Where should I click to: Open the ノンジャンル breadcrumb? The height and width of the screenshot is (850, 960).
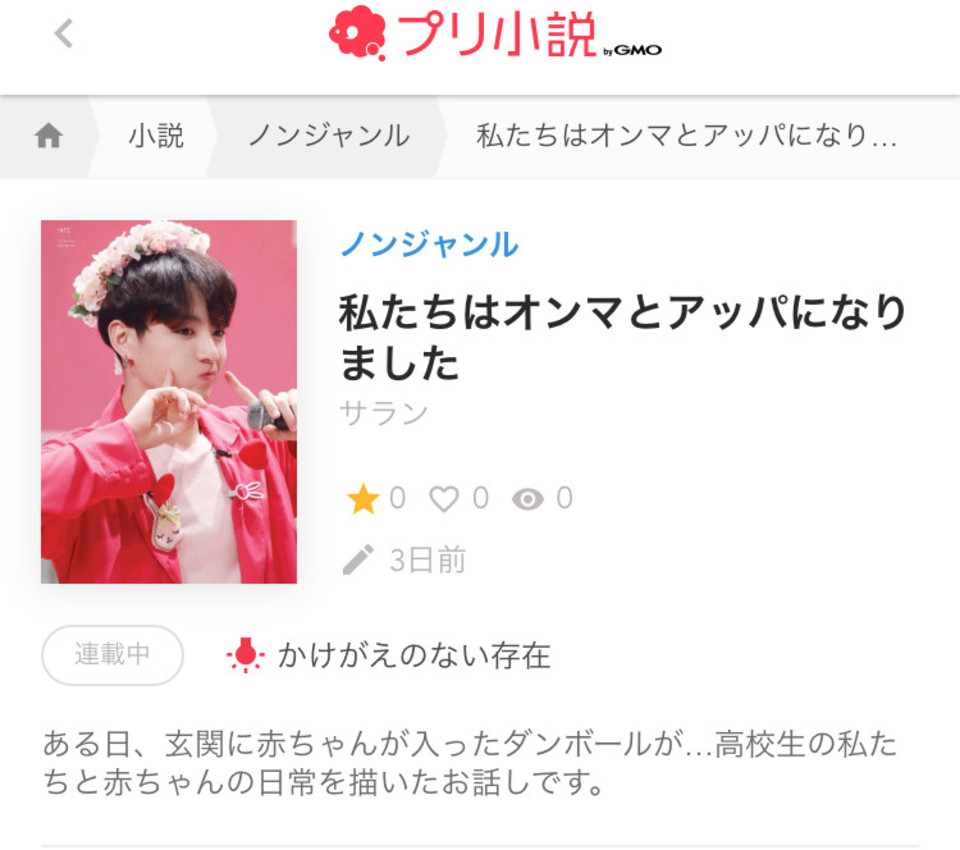[329, 137]
